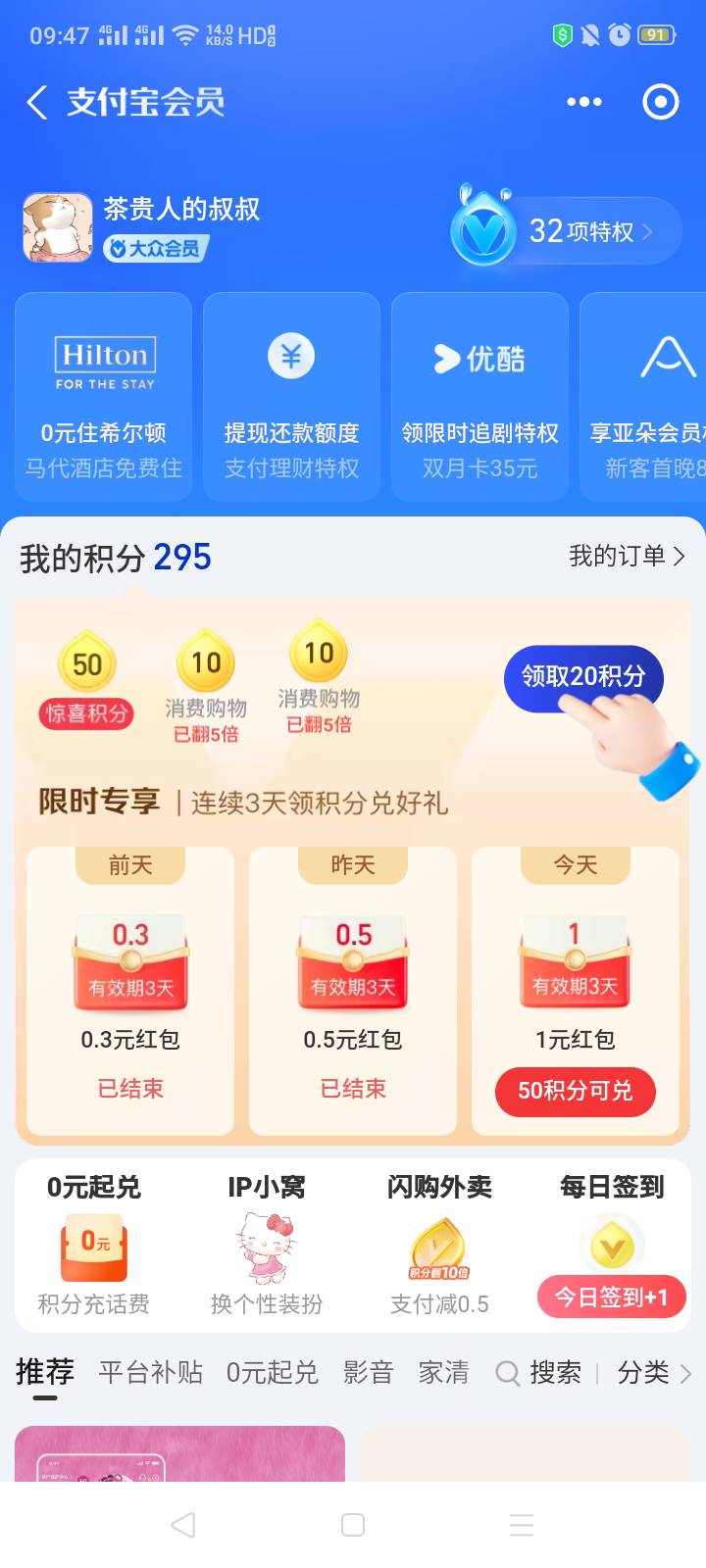Image resolution: width=706 pixels, height=1568 pixels.
Task: Select the 影音 tab
Action: [x=368, y=1373]
